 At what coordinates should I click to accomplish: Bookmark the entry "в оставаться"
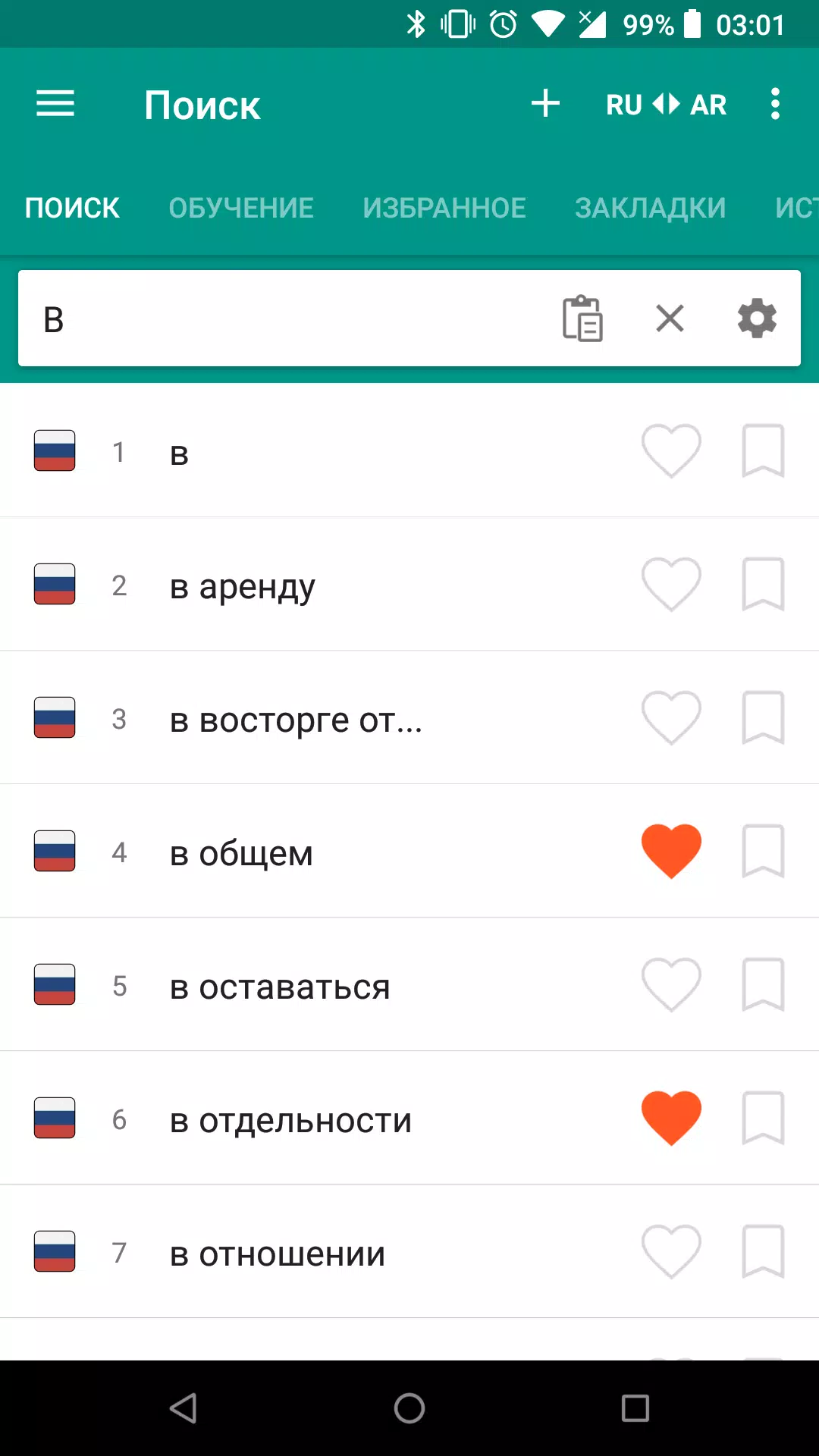point(763,984)
